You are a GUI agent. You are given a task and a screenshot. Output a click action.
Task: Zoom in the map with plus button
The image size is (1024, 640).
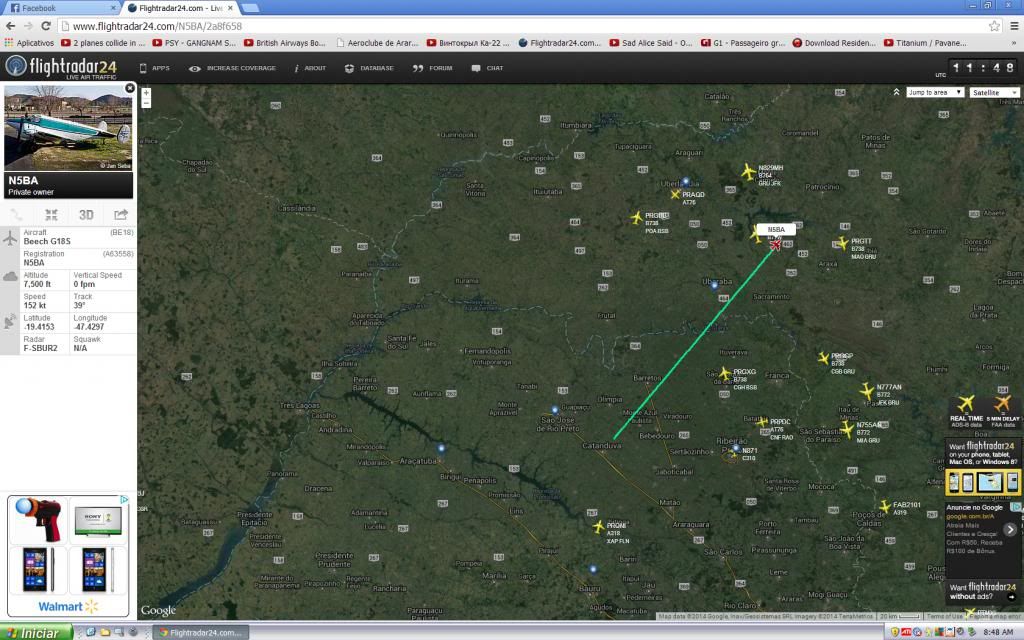(x=146, y=93)
